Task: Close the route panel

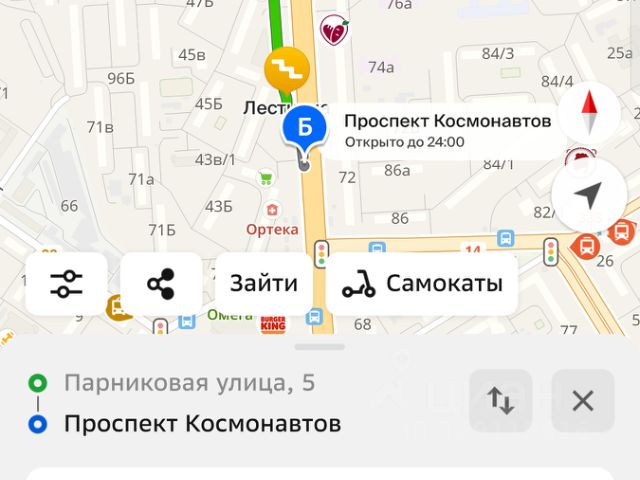Action: click(x=582, y=401)
